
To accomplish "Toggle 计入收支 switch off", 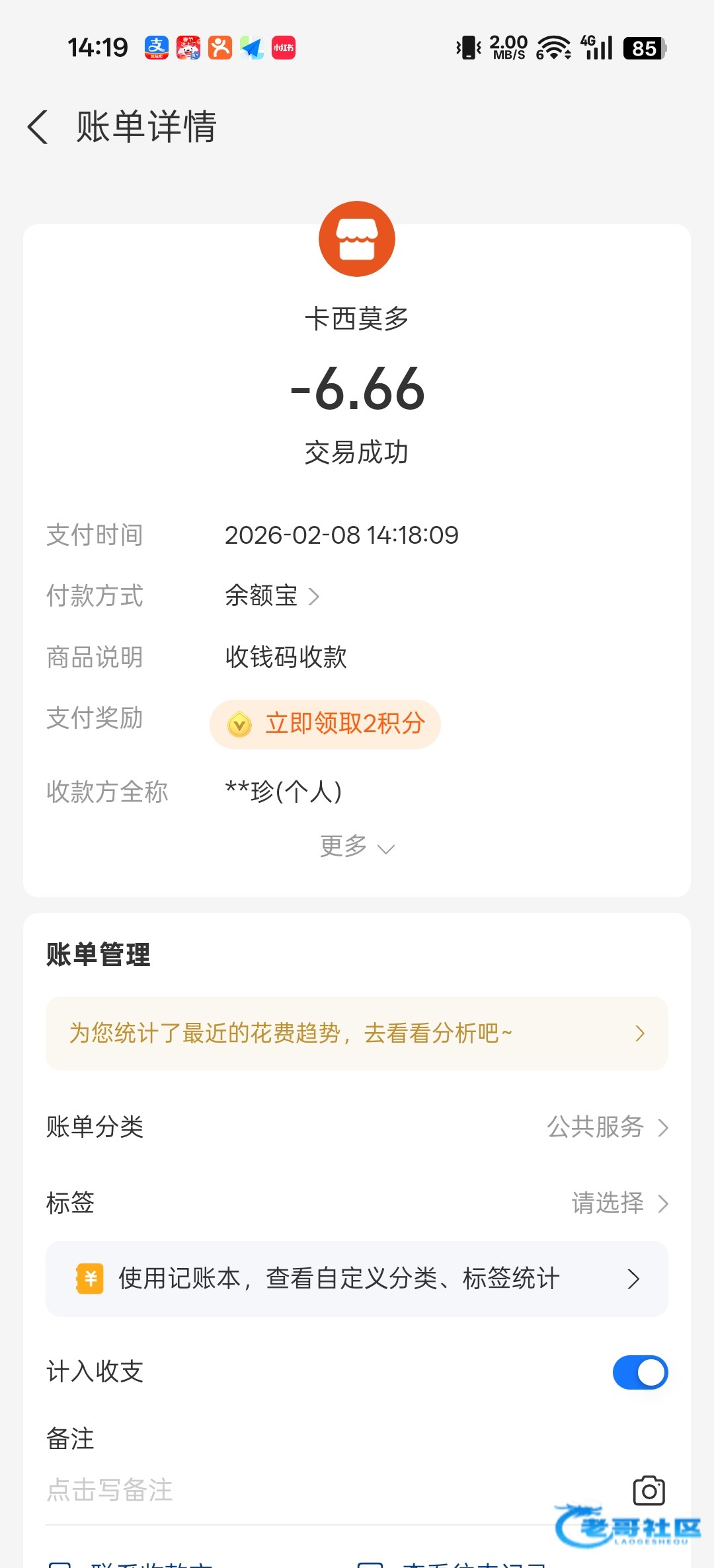I will [x=640, y=1372].
